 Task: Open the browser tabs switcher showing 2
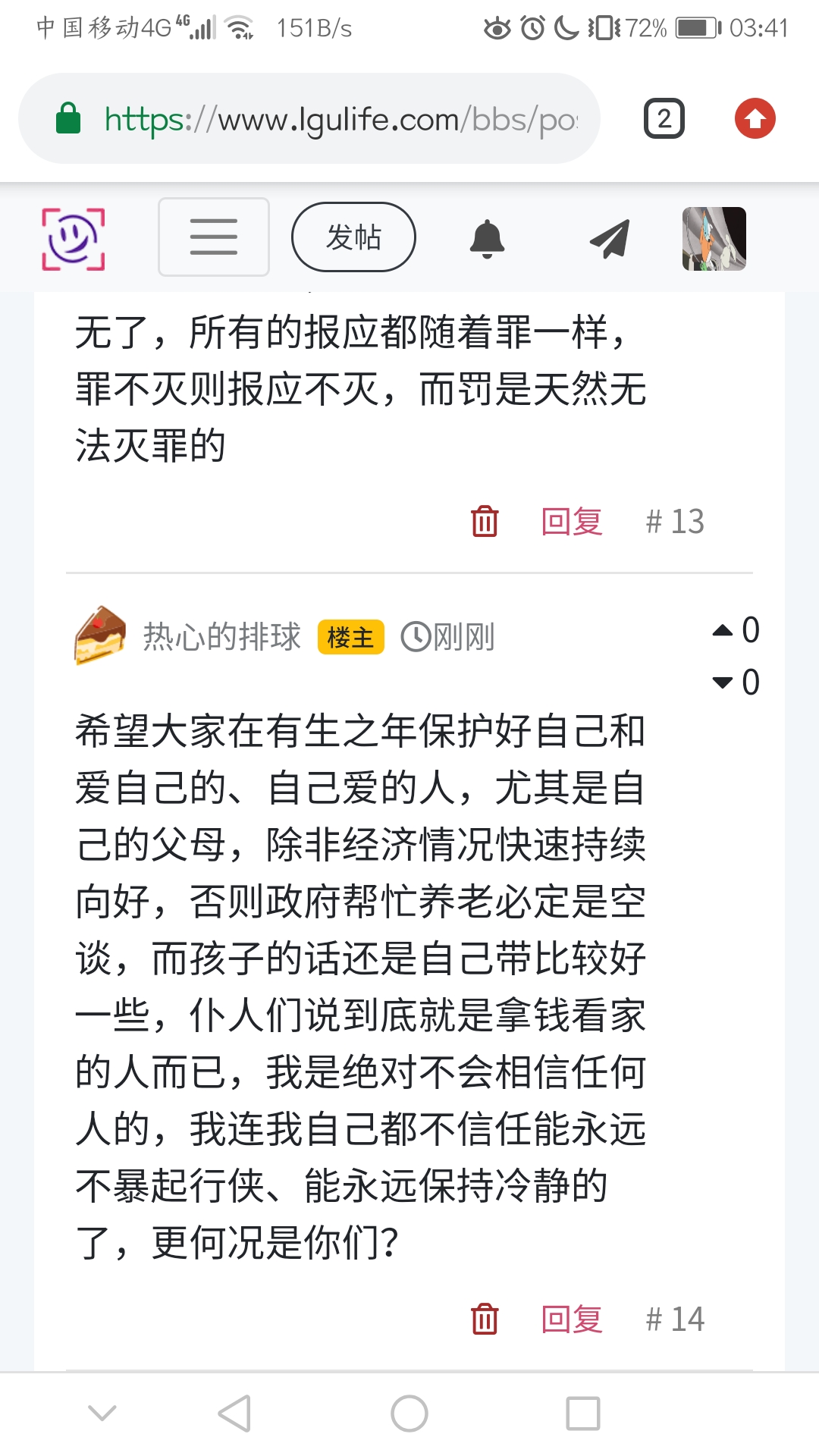click(664, 119)
